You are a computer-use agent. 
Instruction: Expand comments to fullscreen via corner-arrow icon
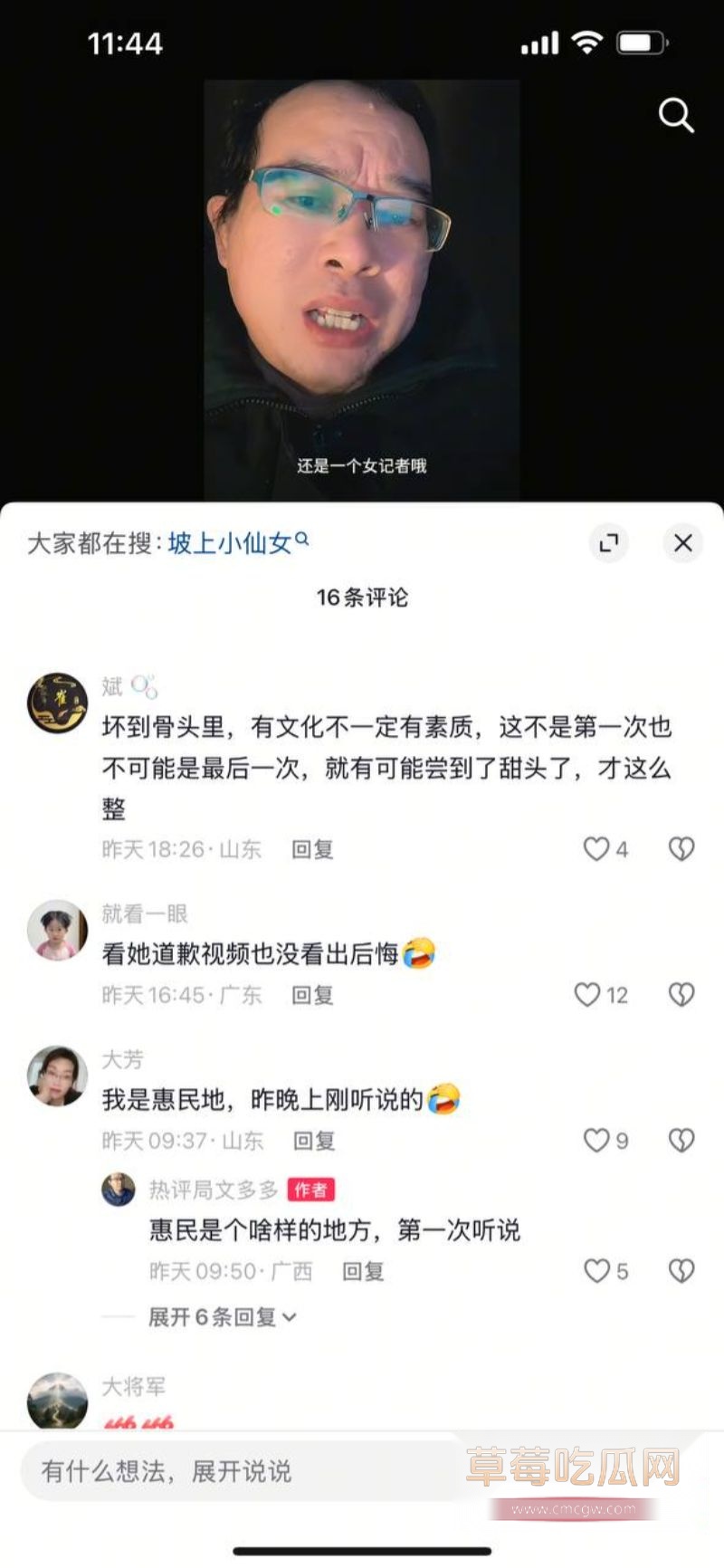(x=609, y=542)
